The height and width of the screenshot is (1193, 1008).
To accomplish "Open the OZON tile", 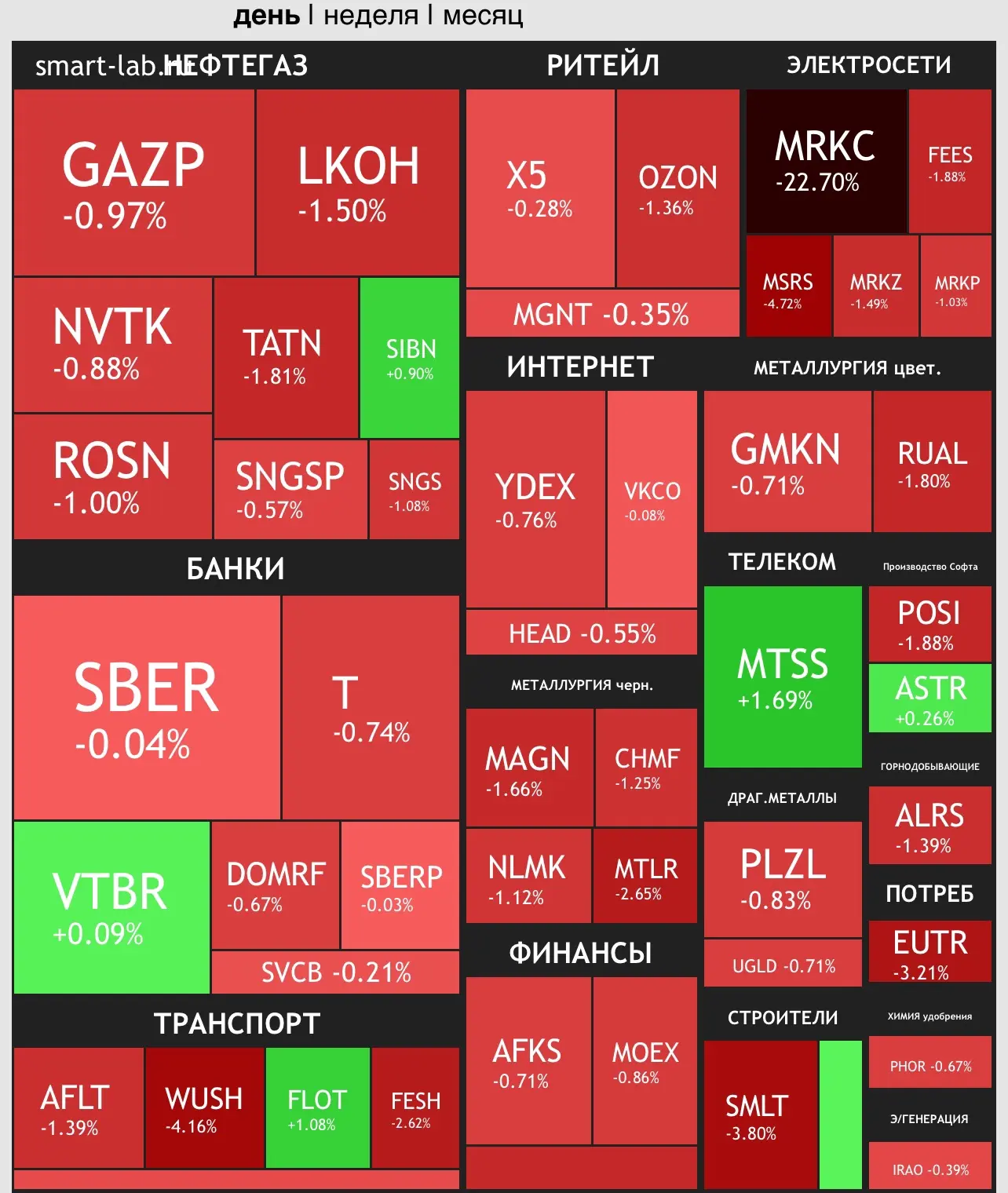I will coord(678,188).
